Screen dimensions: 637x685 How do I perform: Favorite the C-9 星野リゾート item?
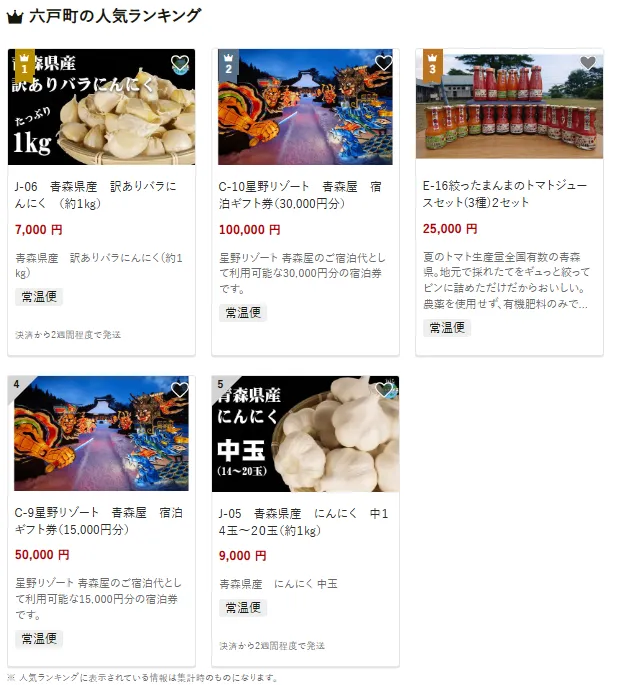[180, 390]
